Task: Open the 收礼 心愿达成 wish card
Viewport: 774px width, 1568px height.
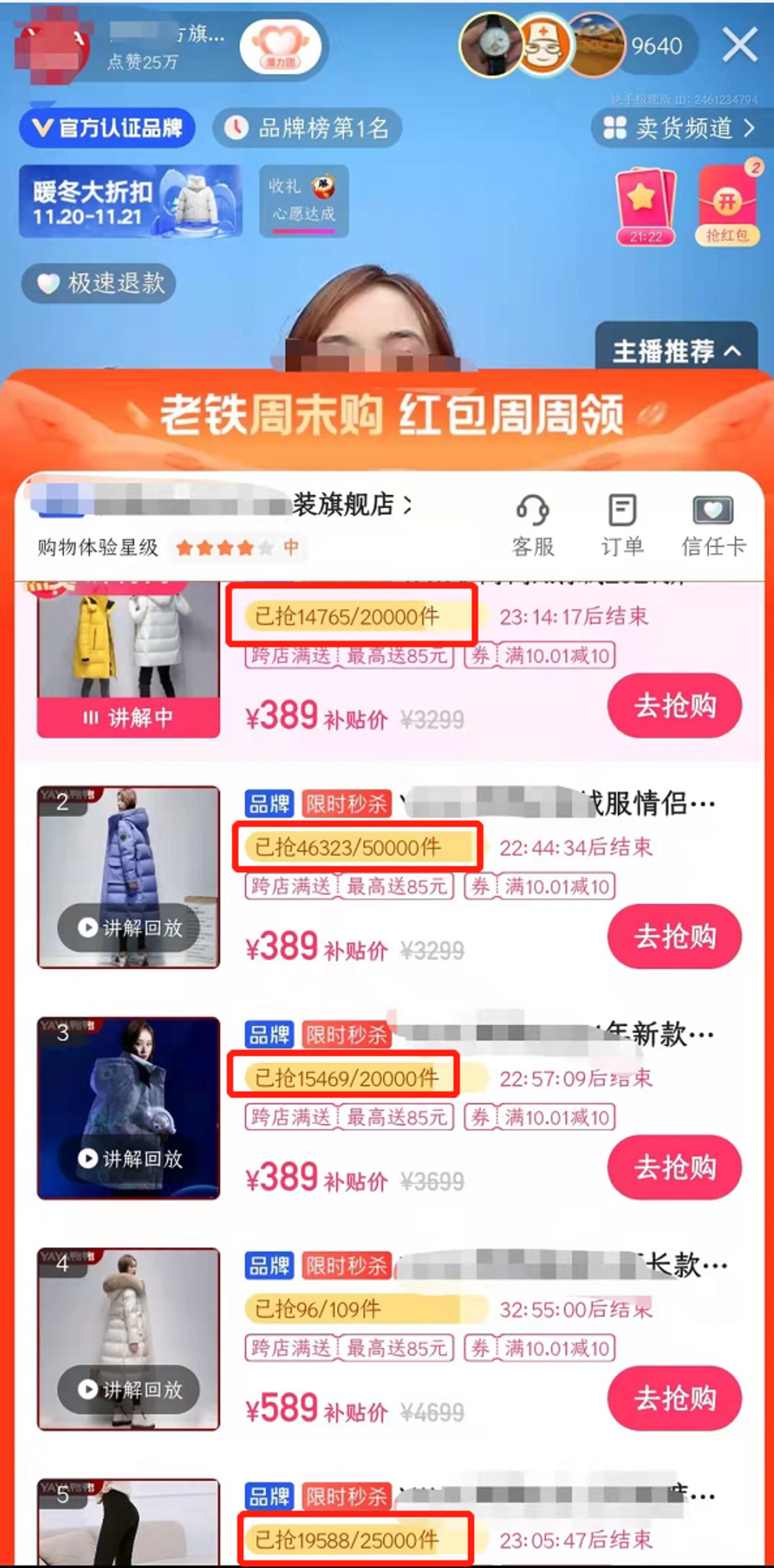Action: [304, 201]
